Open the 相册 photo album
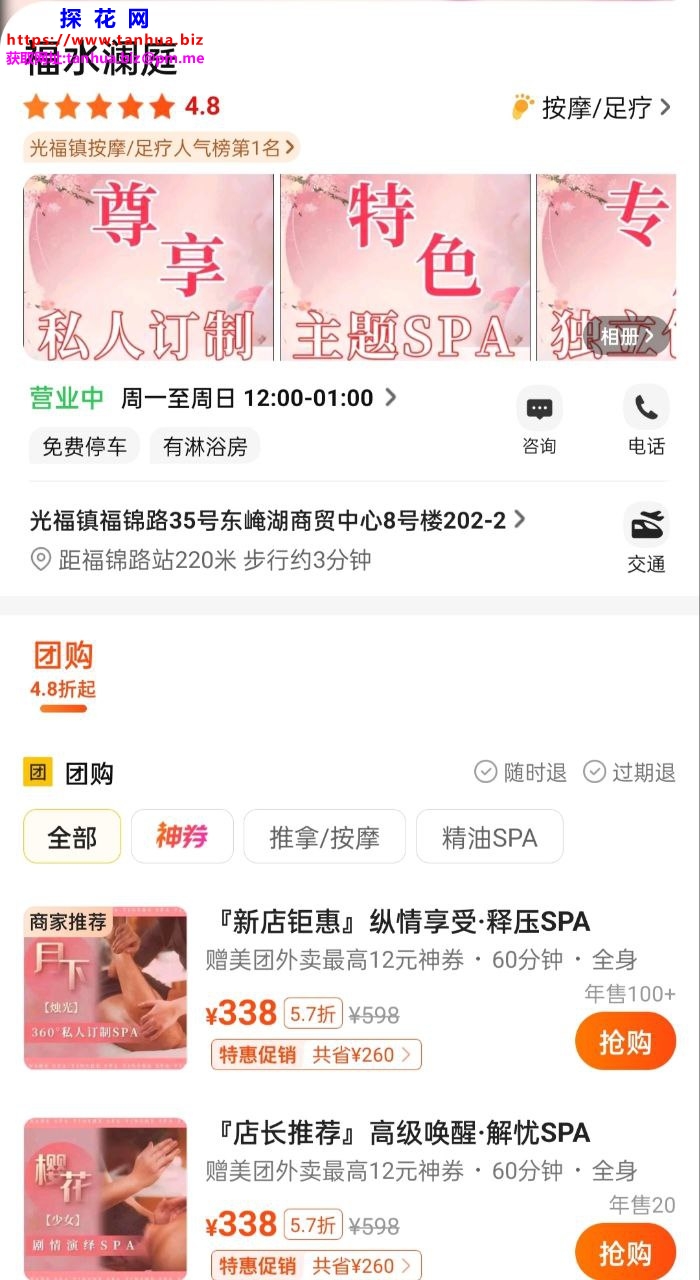Screen dimensions: 700x1280 click(626, 337)
